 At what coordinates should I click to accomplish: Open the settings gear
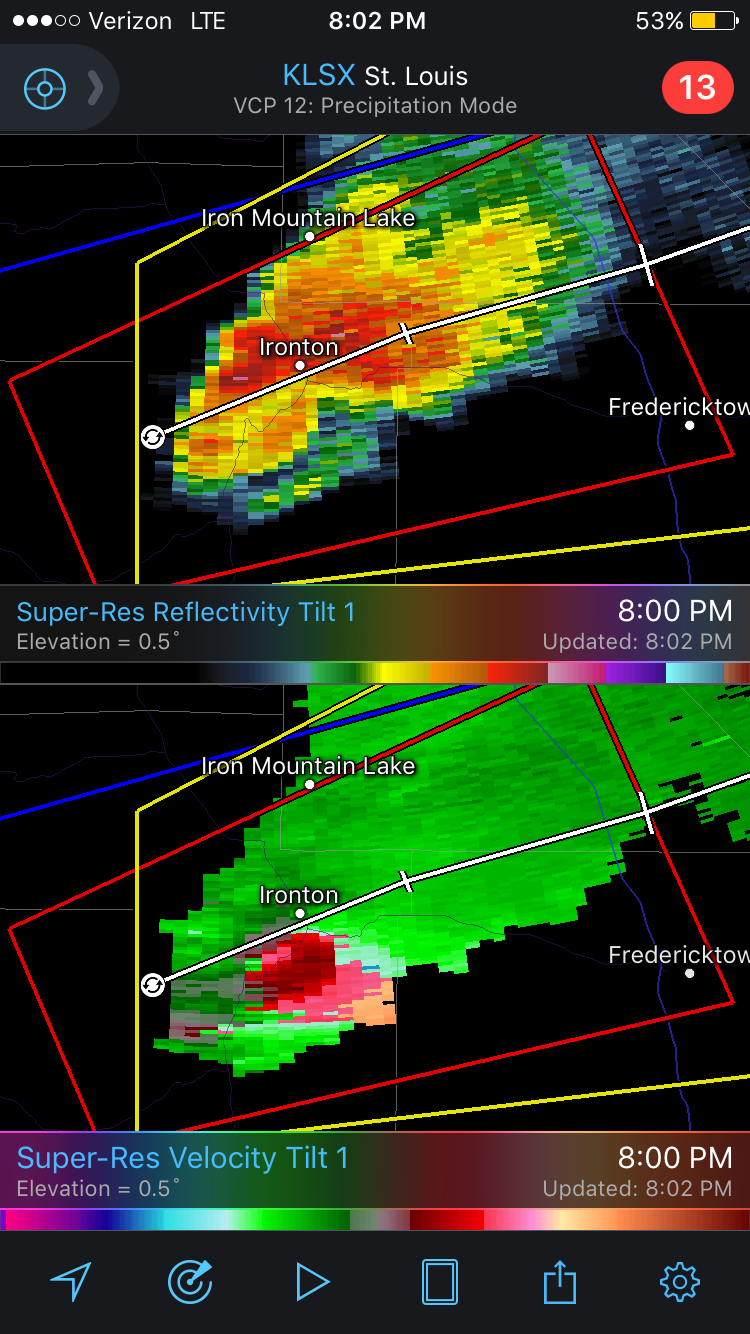click(x=680, y=1281)
